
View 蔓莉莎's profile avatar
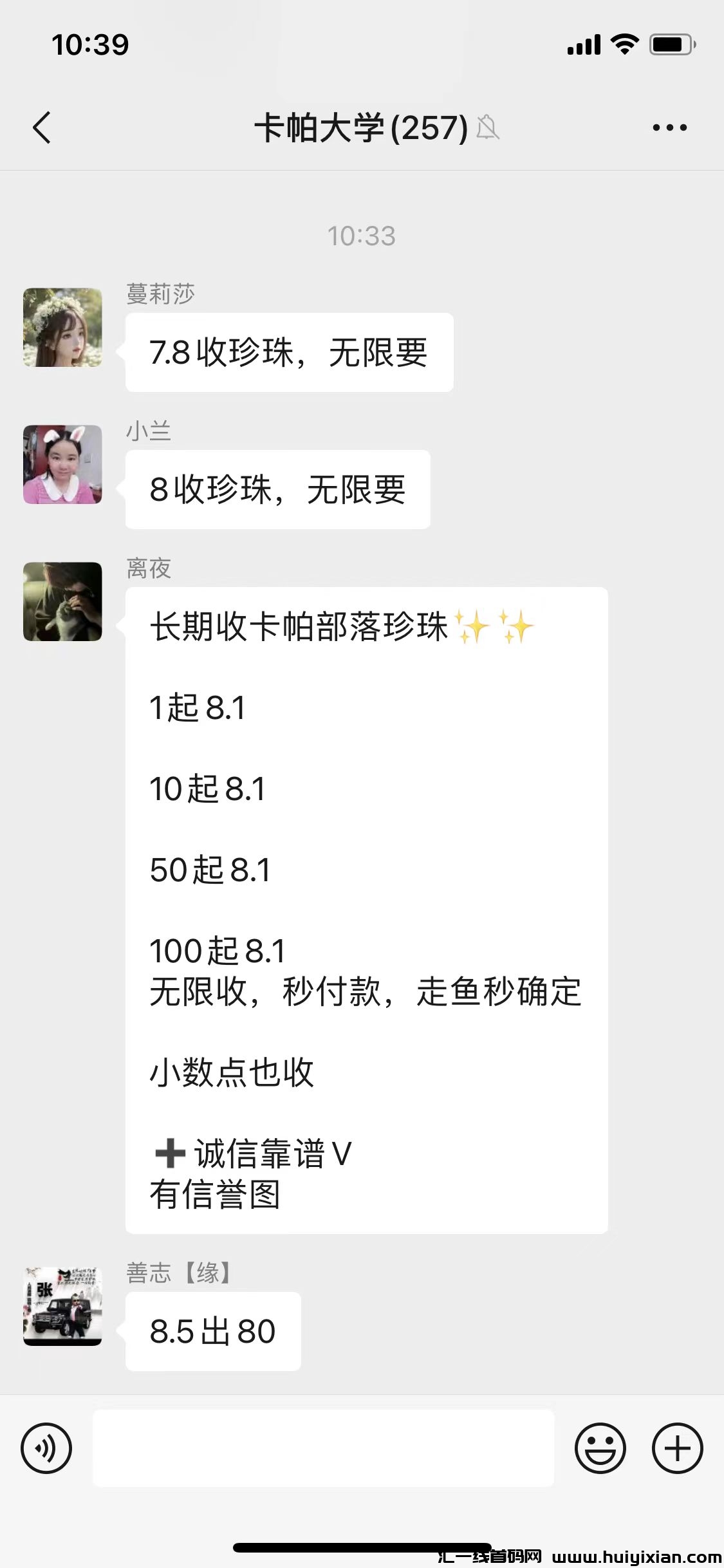click(62, 328)
